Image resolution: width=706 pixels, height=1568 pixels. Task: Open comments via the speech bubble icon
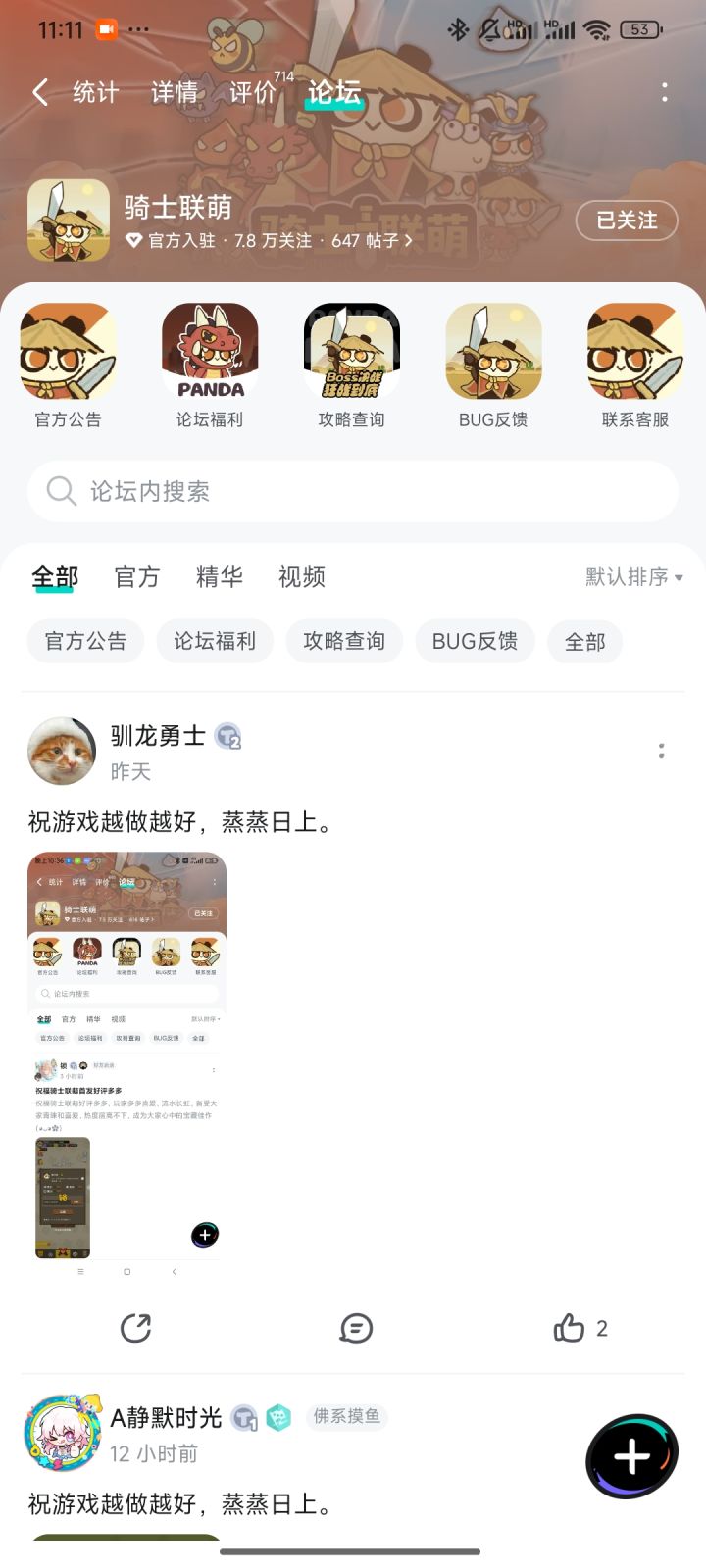click(356, 1328)
